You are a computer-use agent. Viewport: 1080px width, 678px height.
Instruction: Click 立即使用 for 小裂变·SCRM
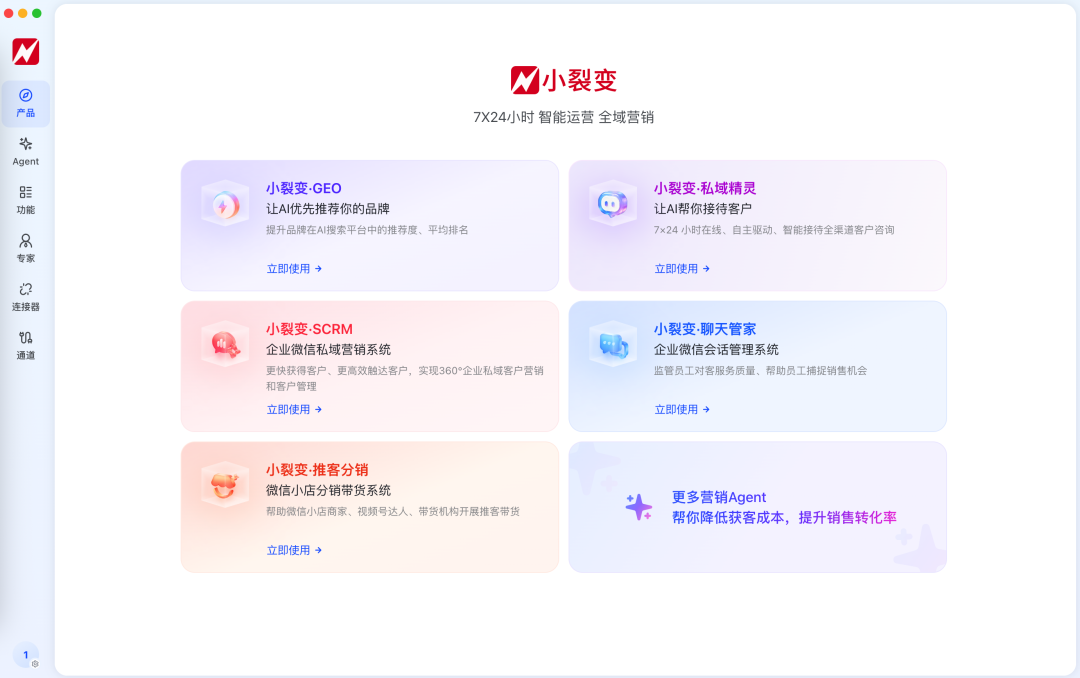click(x=294, y=409)
